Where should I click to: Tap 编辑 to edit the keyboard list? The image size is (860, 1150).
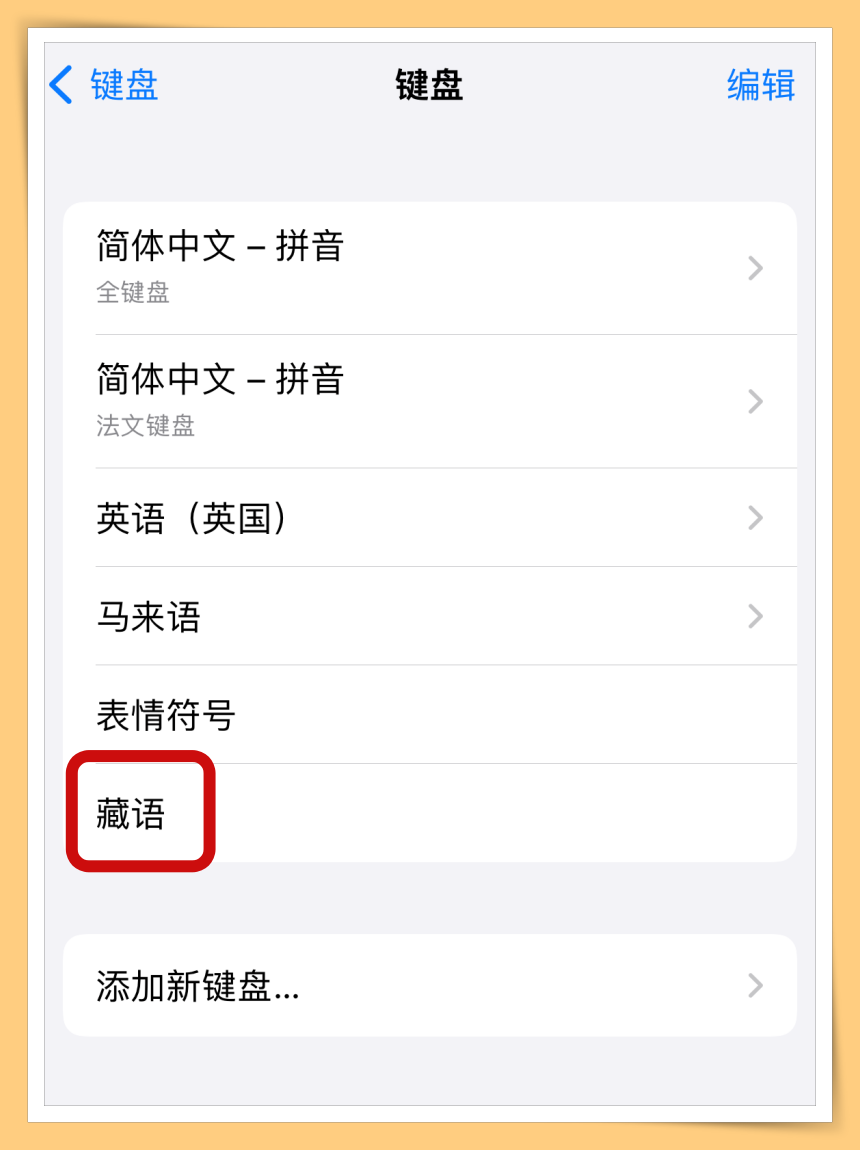pyautogui.click(x=760, y=86)
